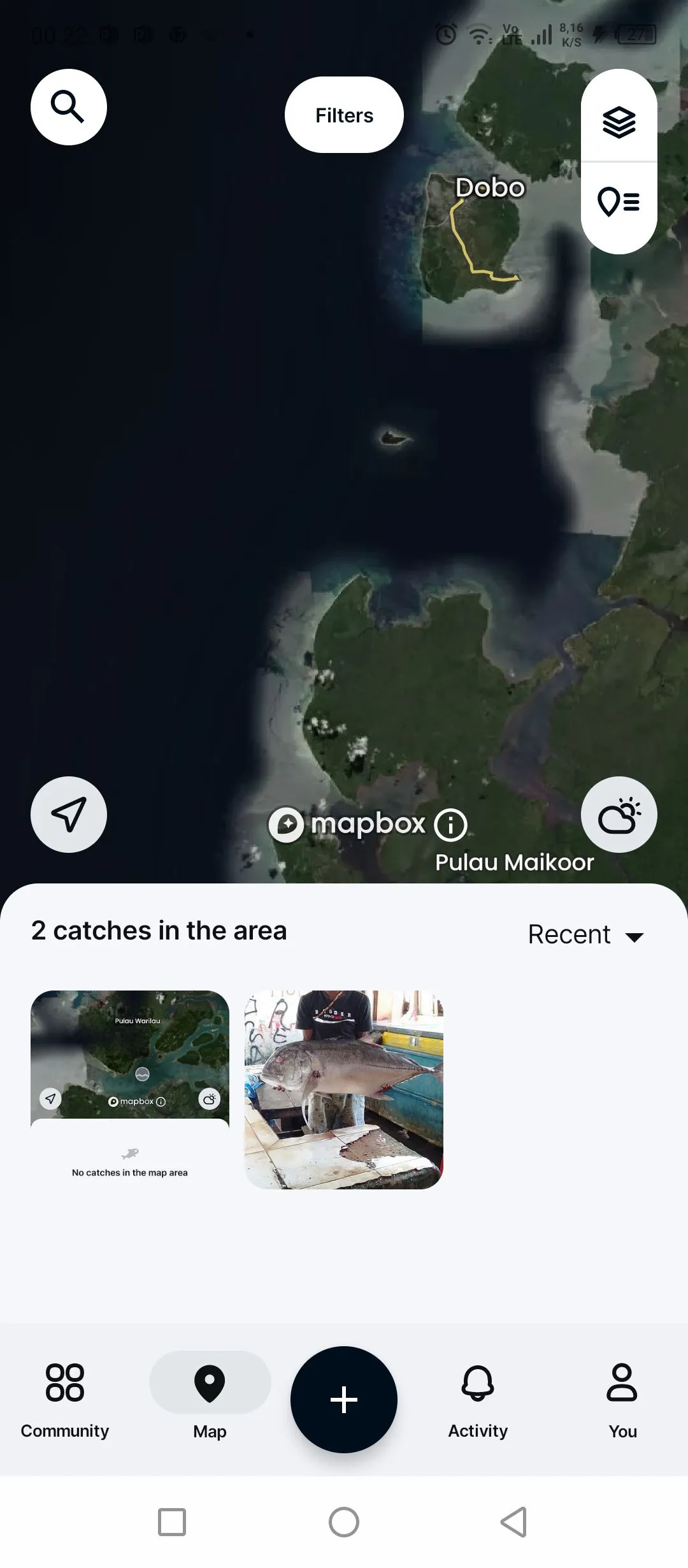Expand the Recent sort dropdown

585,935
